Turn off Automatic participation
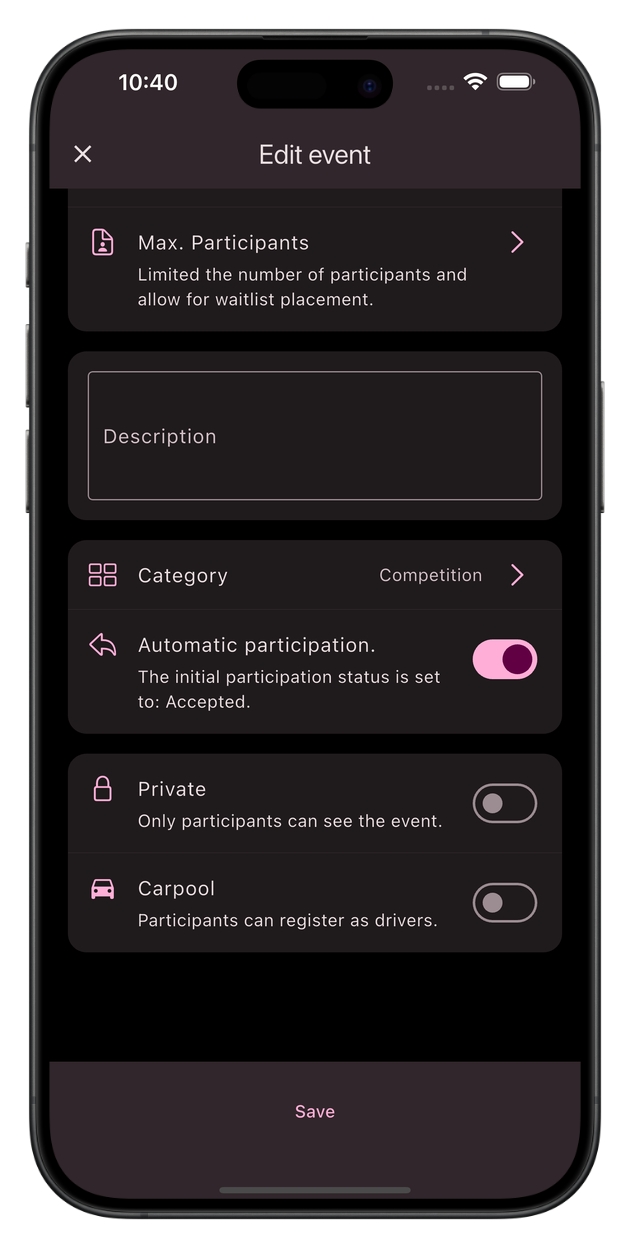The image size is (630, 1248). tap(504, 660)
